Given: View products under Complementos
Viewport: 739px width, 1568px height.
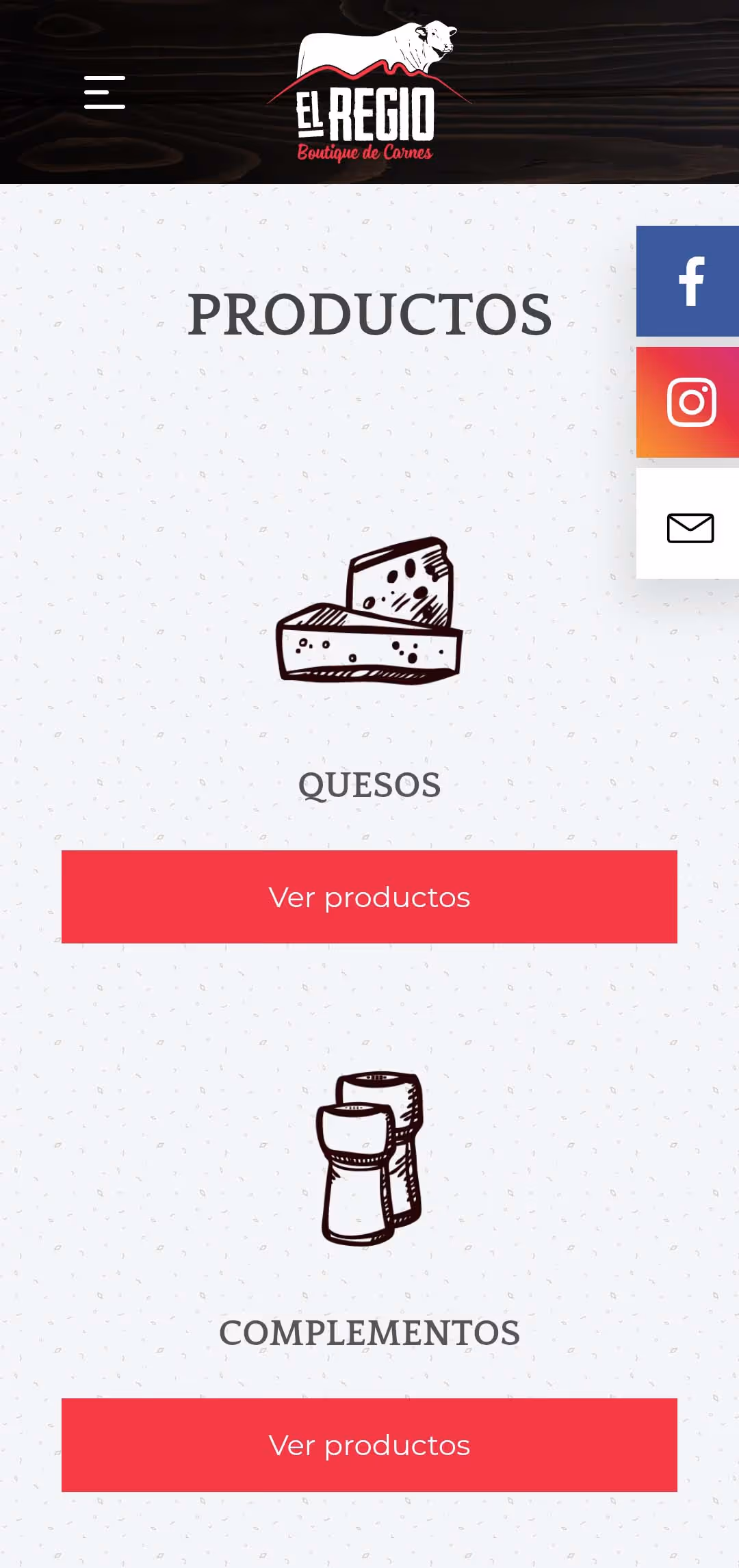Looking at the screenshot, I should click(x=369, y=1445).
